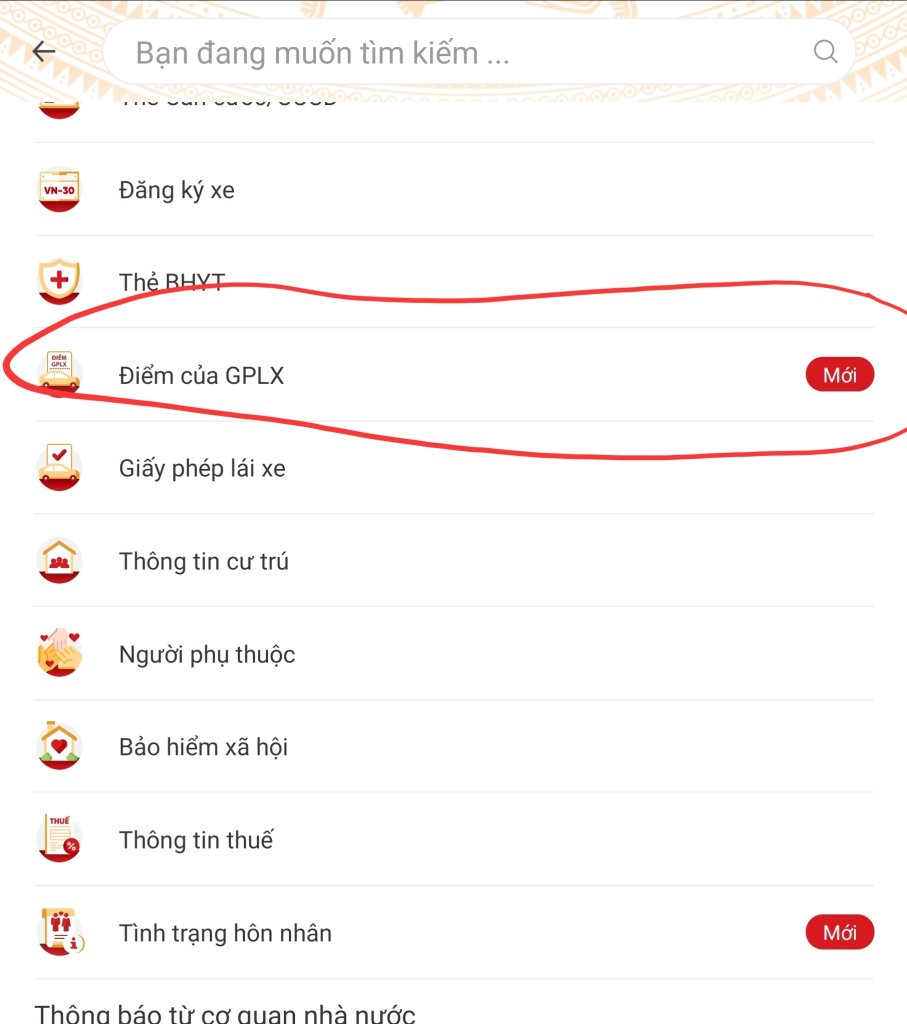Open Điểm của GPLX
The width and height of the screenshot is (907, 1024).
coord(201,376)
